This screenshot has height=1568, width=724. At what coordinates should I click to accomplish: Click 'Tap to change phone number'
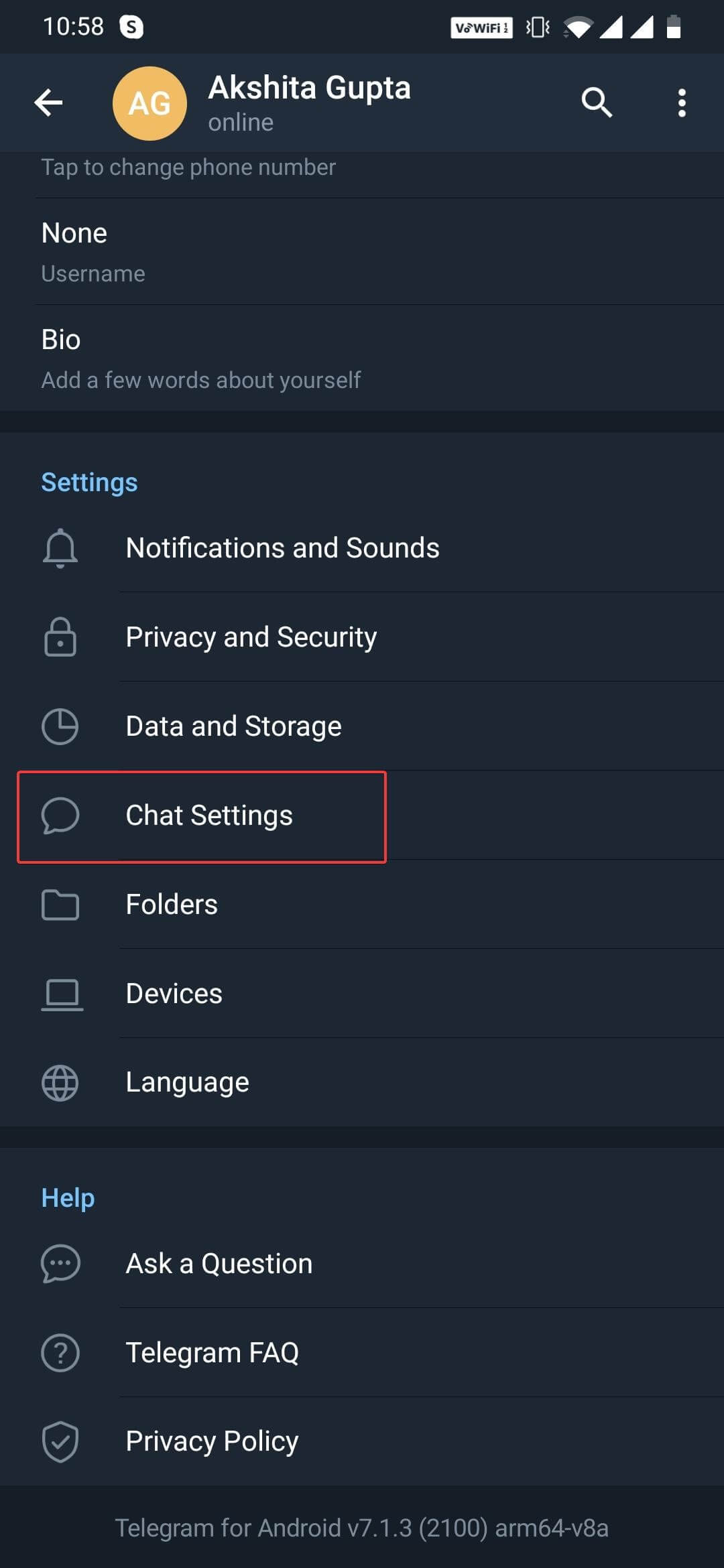188,167
